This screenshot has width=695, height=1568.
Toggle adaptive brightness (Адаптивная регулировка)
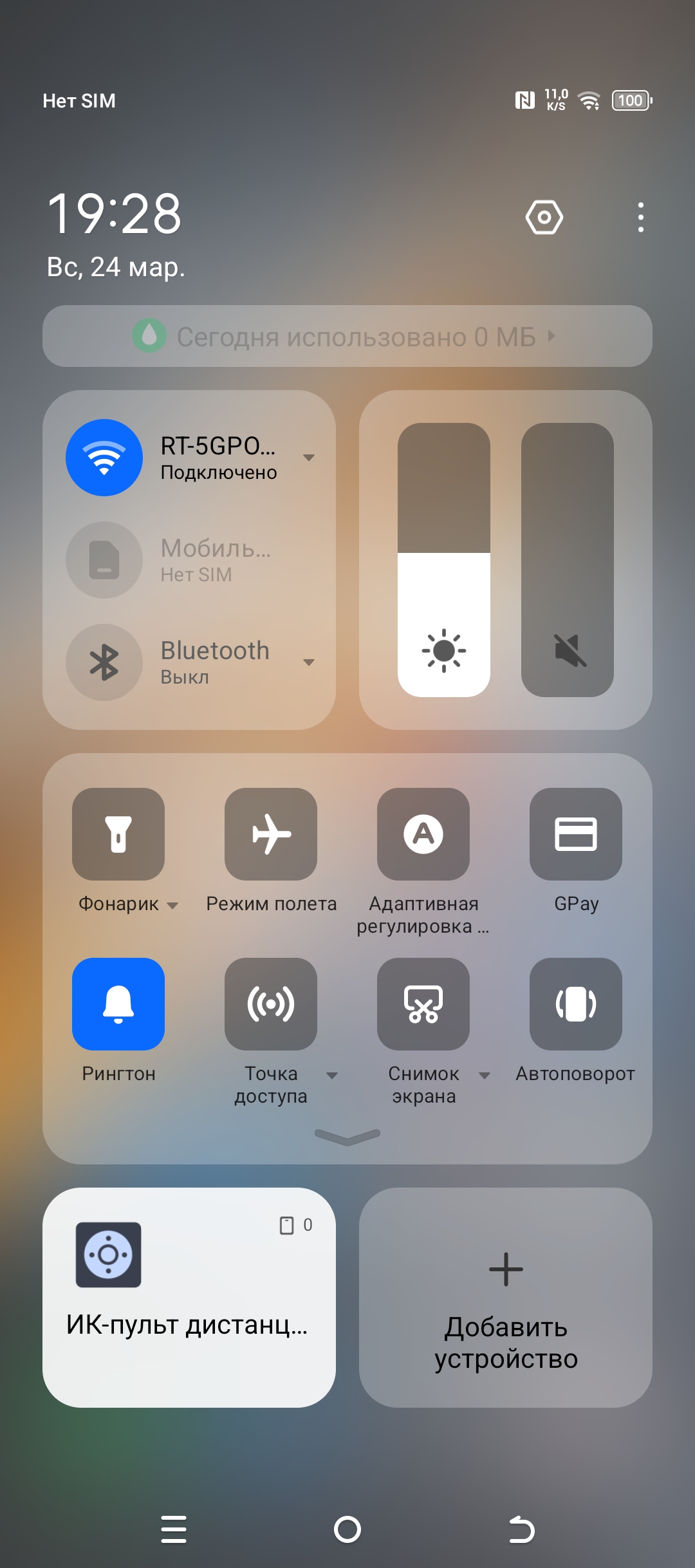[x=423, y=834]
